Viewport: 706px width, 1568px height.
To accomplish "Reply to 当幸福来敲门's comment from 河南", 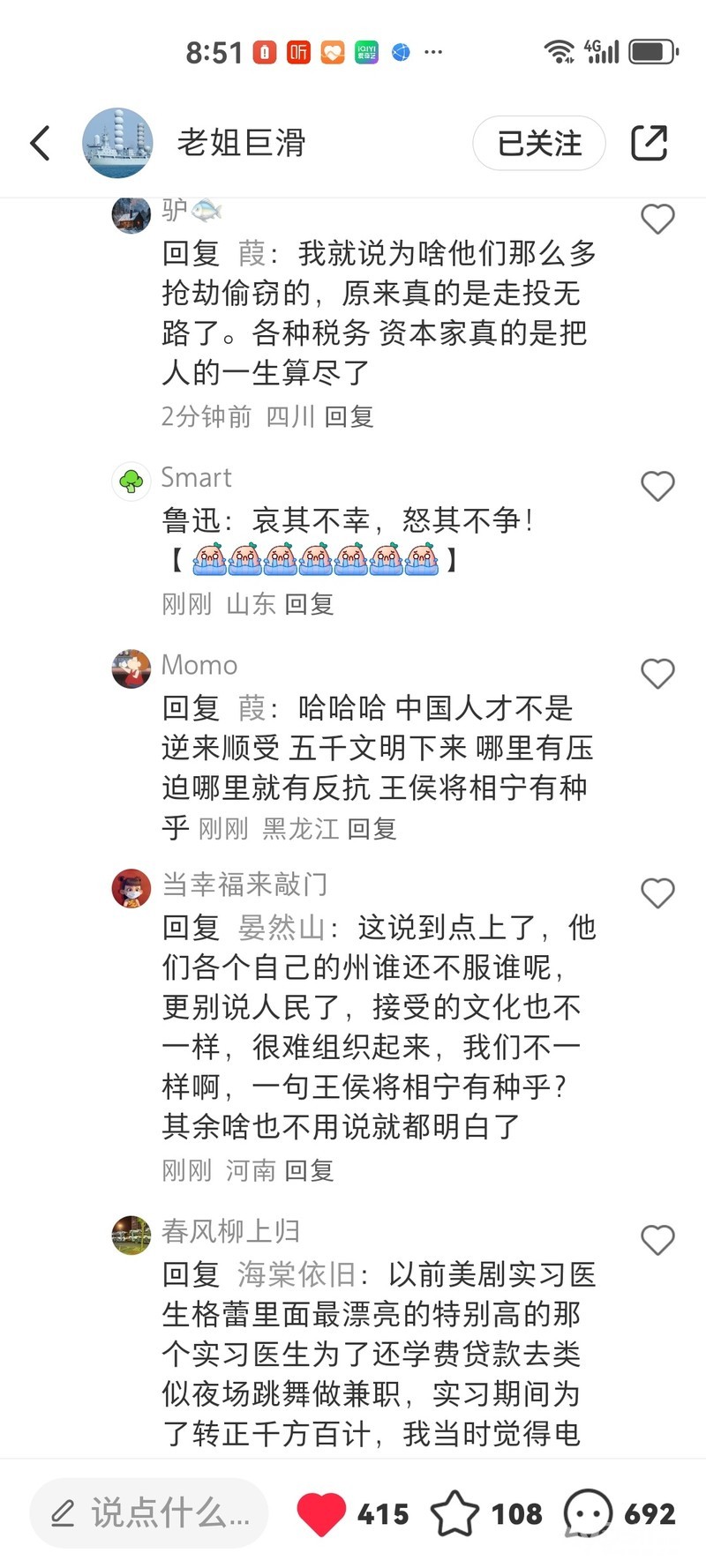I will [x=309, y=1170].
